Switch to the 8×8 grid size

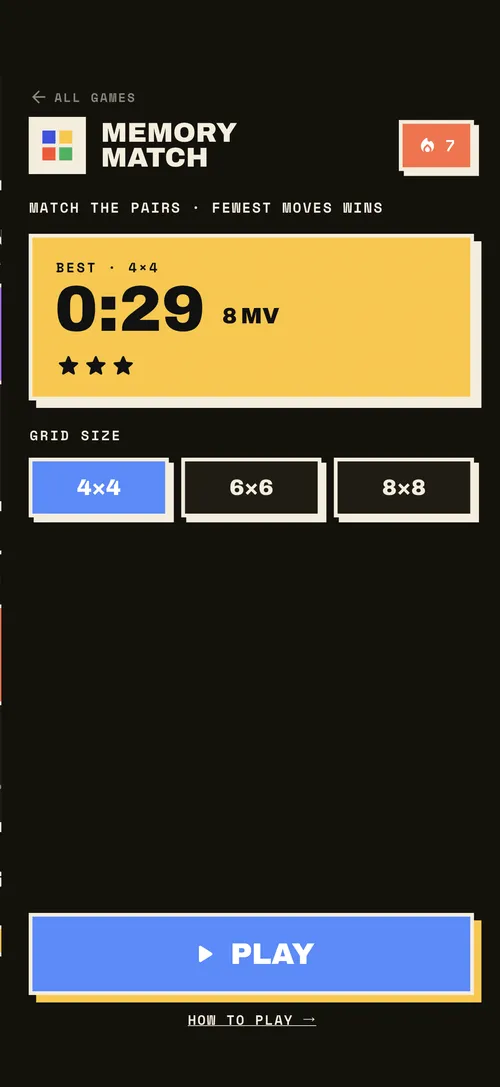[x=404, y=487]
